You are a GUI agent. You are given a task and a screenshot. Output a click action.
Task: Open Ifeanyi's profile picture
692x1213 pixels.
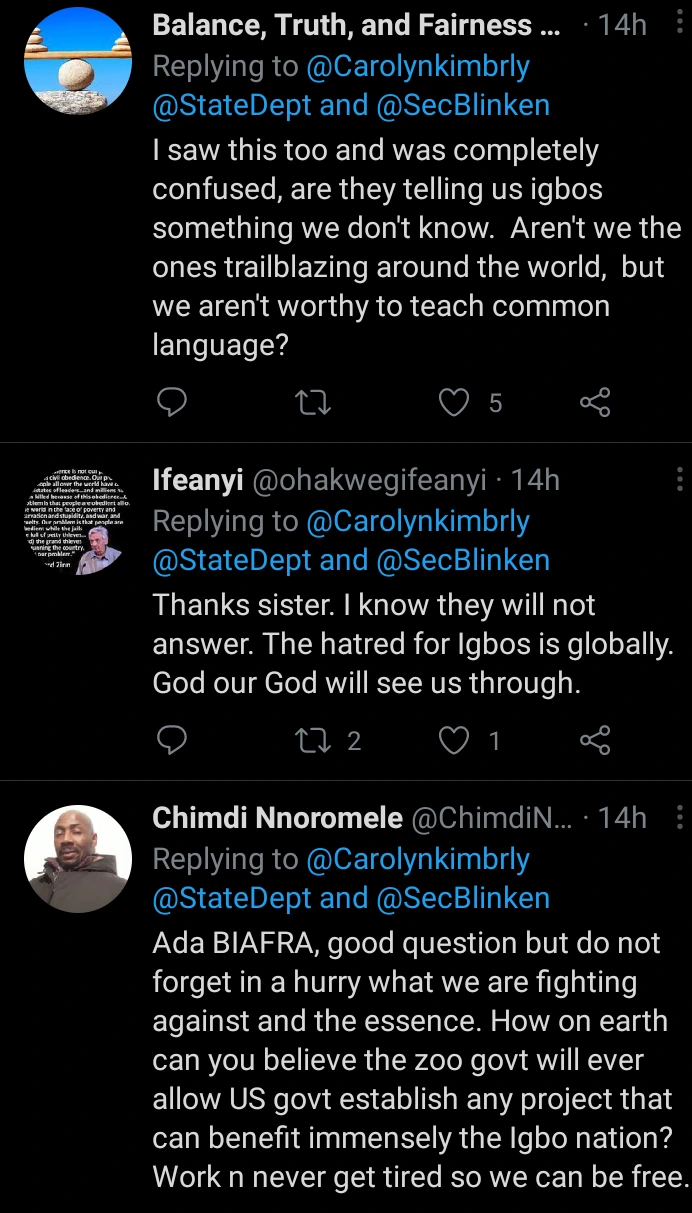point(78,519)
